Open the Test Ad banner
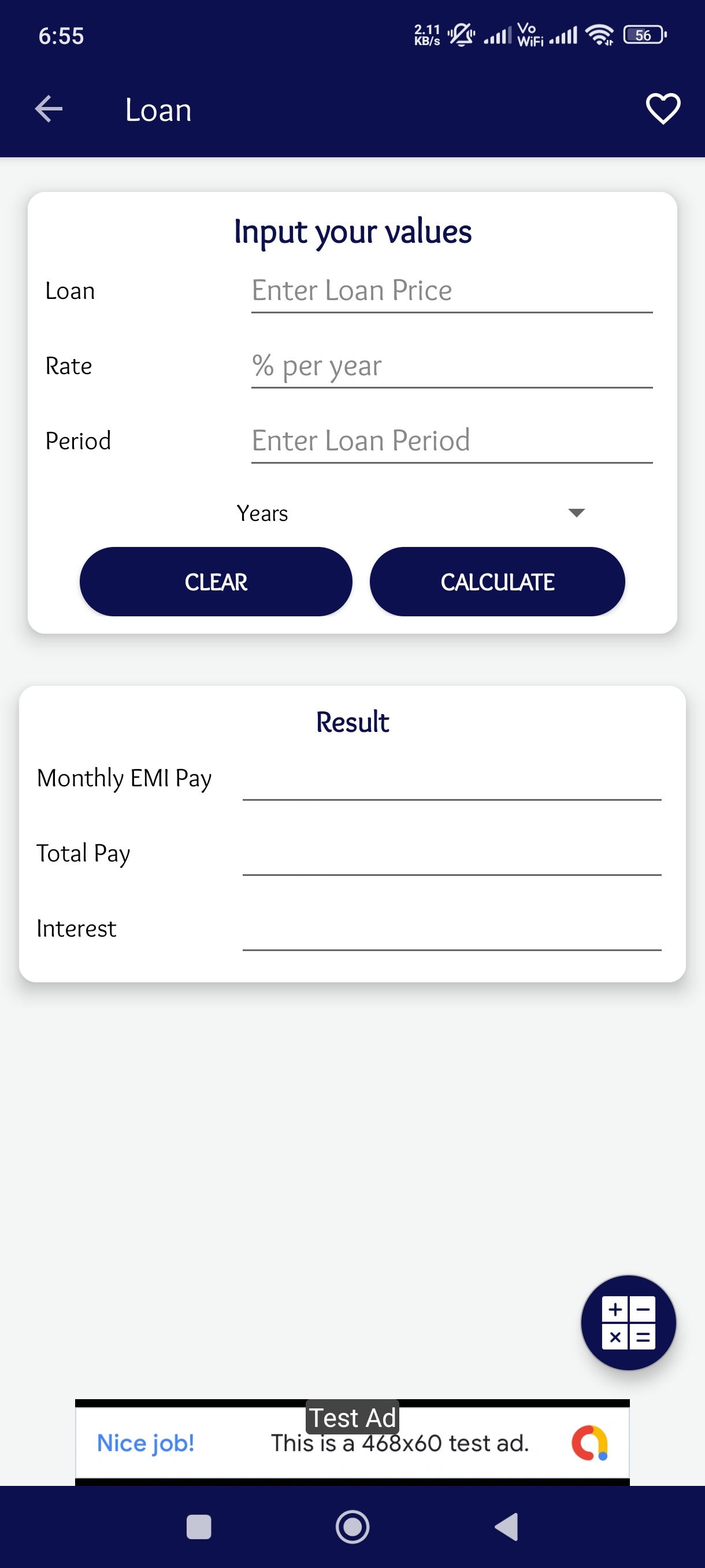This screenshot has width=705, height=1568. click(352, 1442)
